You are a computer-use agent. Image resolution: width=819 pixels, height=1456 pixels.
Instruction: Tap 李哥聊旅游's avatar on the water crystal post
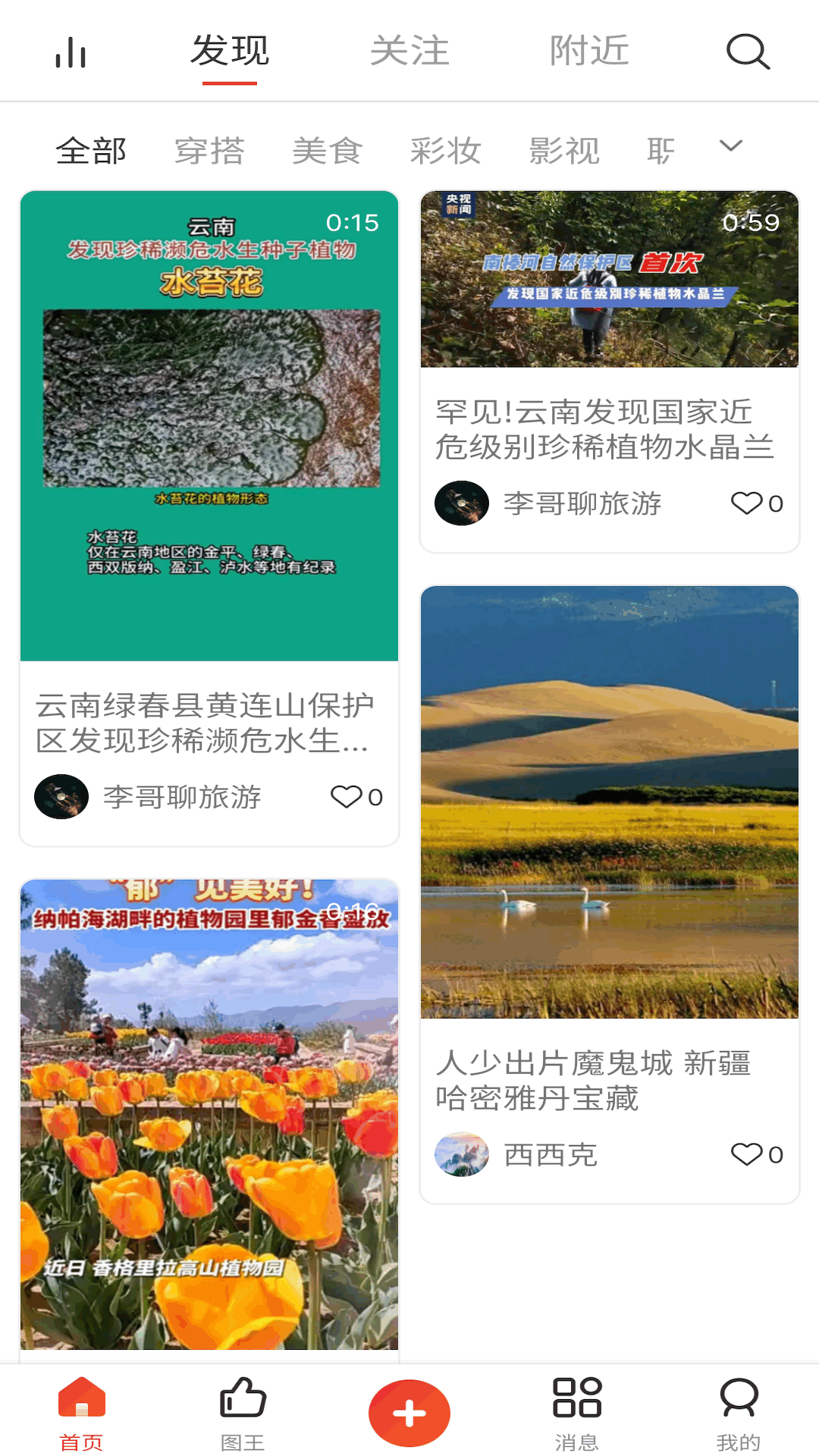pyautogui.click(x=461, y=503)
